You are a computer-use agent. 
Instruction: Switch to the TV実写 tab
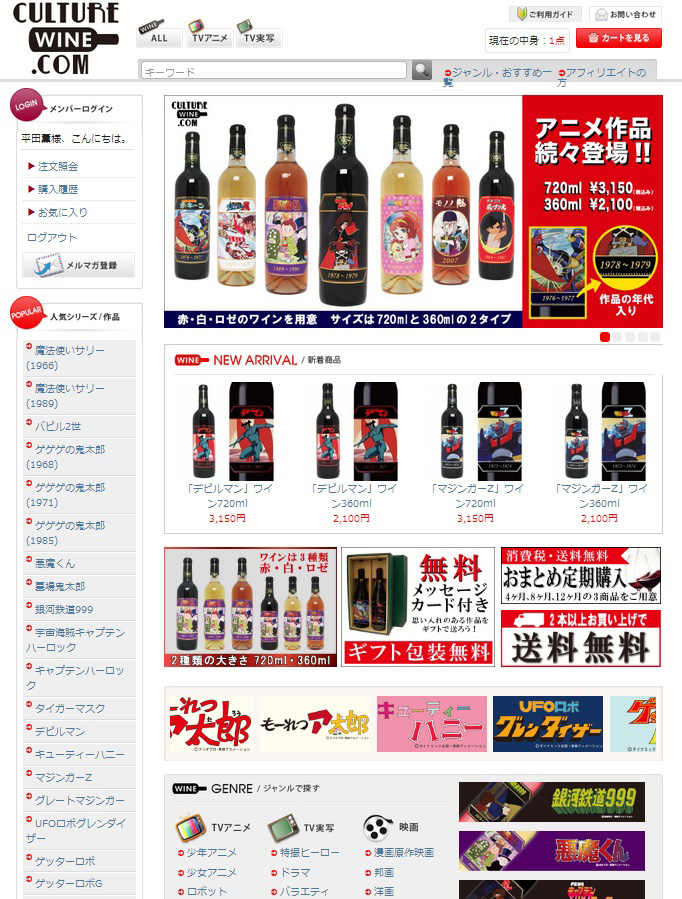[x=259, y=33]
